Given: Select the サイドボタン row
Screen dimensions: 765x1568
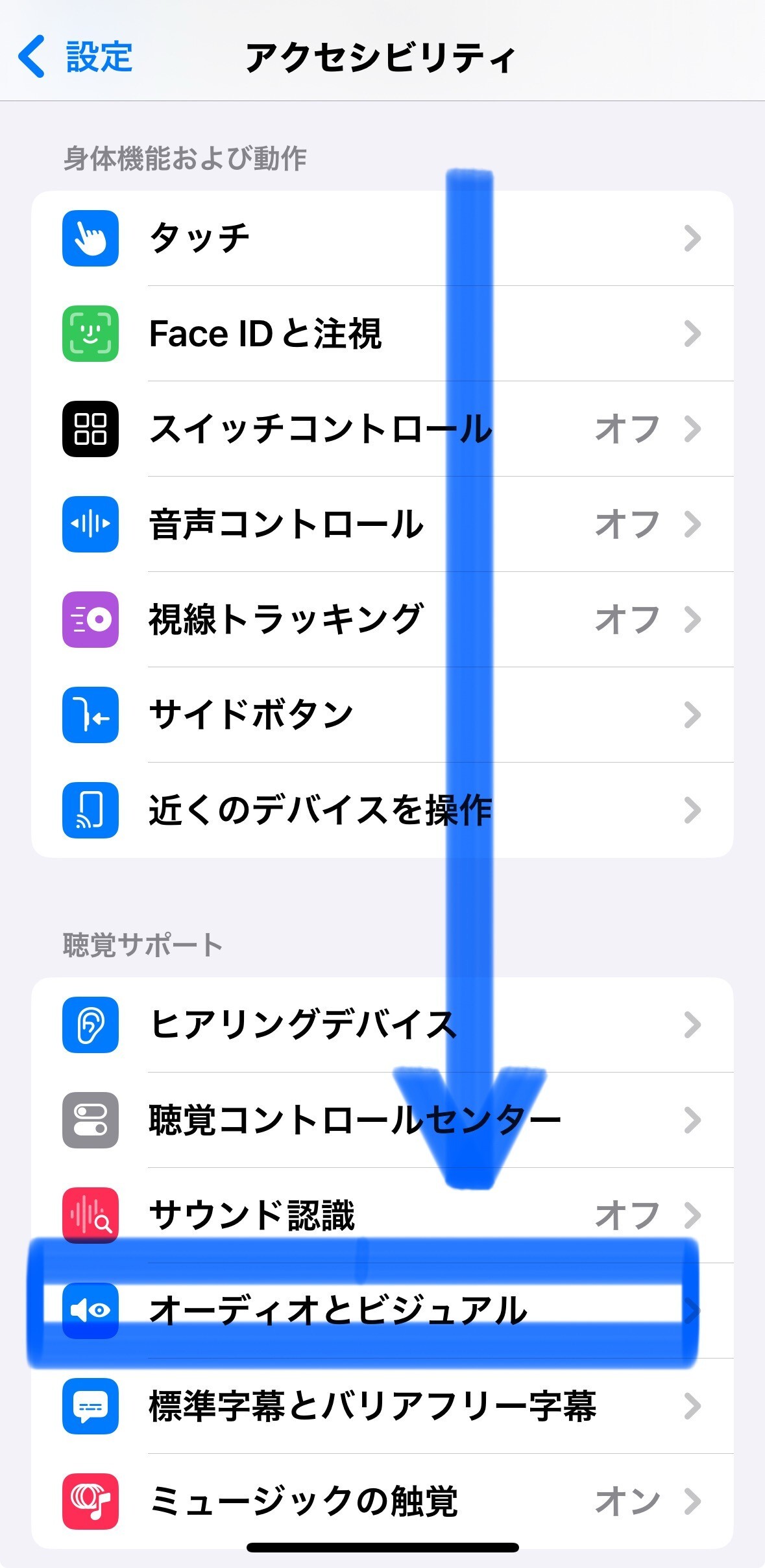Looking at the screenshot, I should point(382,715).
